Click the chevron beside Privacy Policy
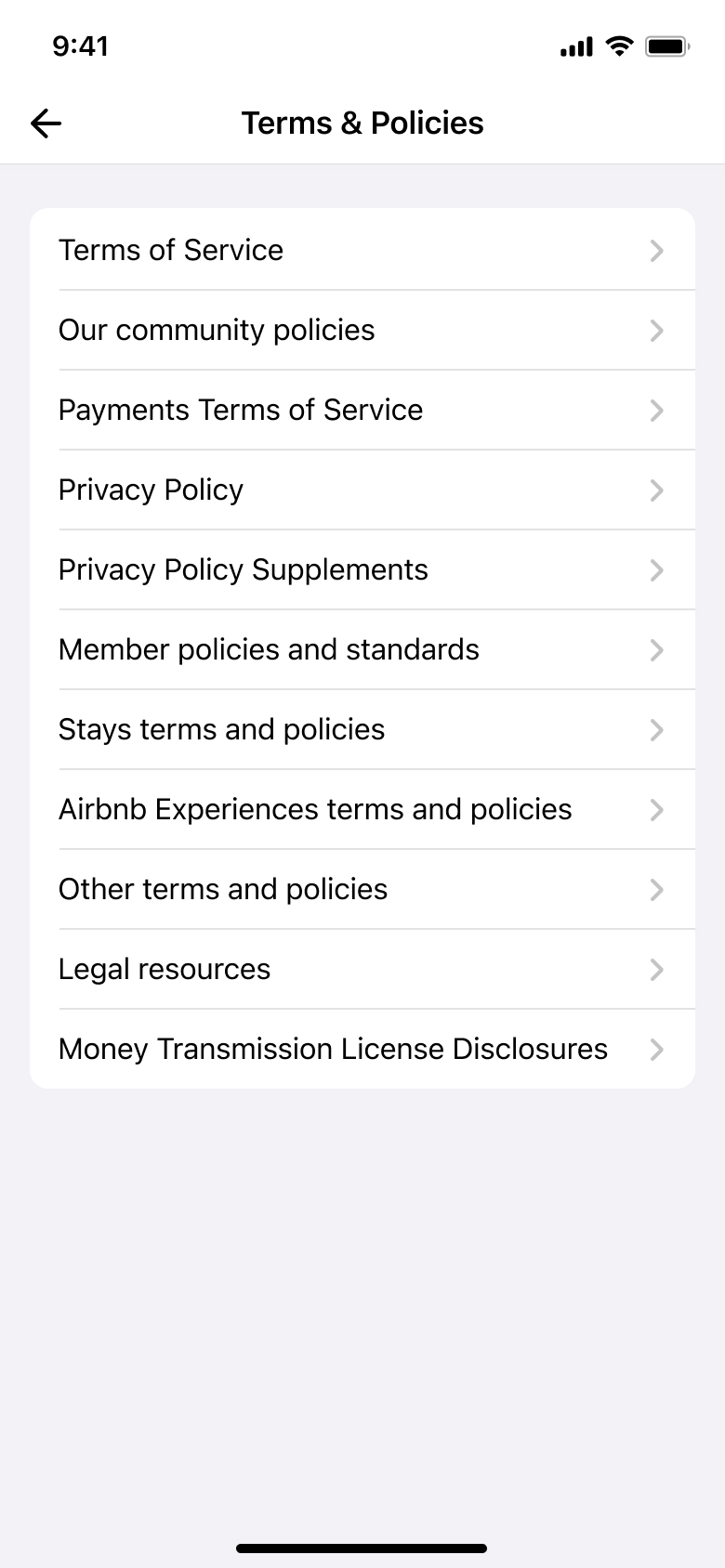Screen dimensions: 725x1568 click(657, 490)
